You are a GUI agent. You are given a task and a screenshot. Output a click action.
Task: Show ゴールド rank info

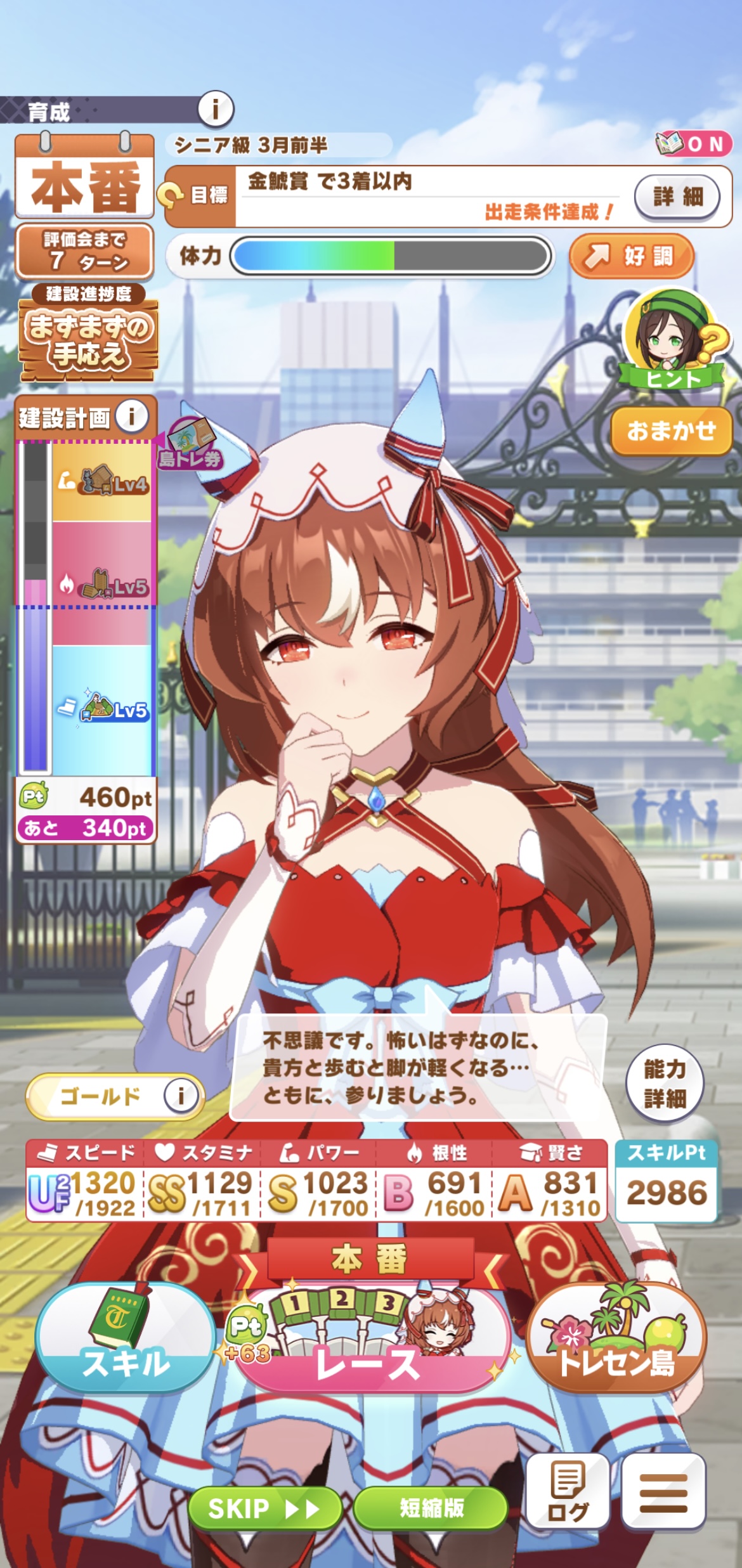[x=180, y=1095]
